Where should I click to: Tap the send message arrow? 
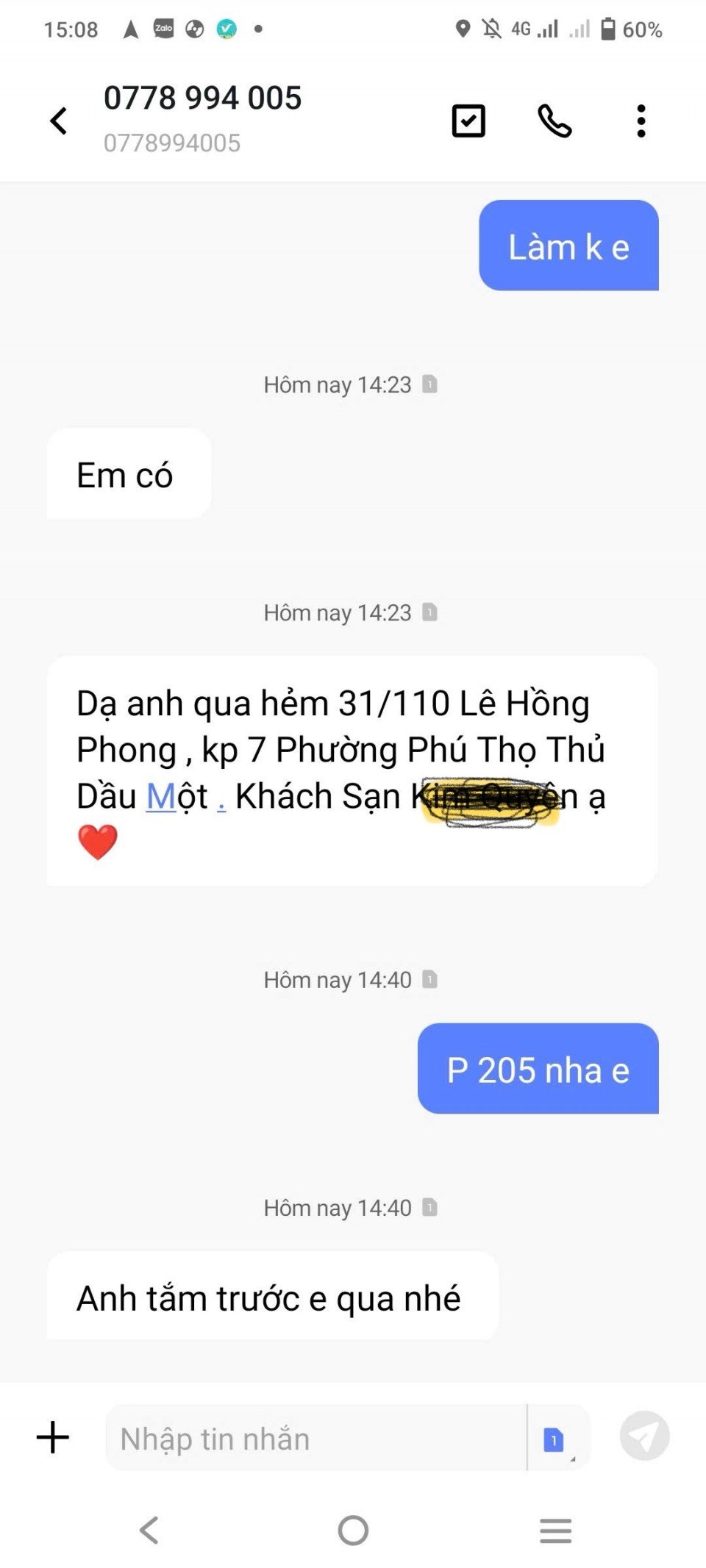click(x=644, y=1436)
